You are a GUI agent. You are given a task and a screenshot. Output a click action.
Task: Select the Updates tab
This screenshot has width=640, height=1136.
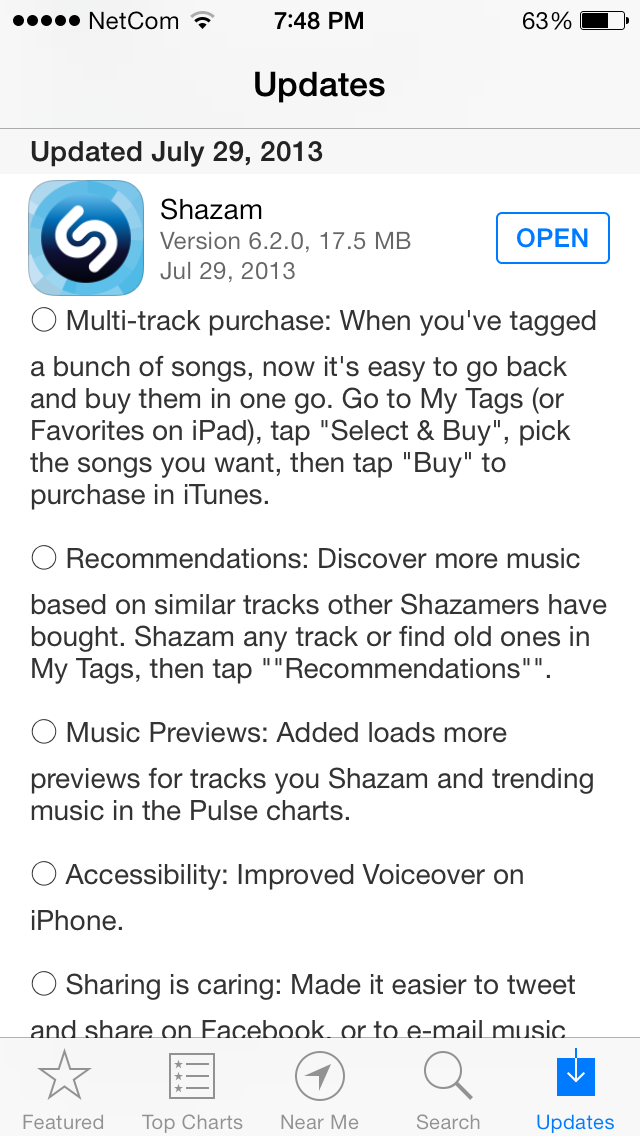tap(575, 1090)
